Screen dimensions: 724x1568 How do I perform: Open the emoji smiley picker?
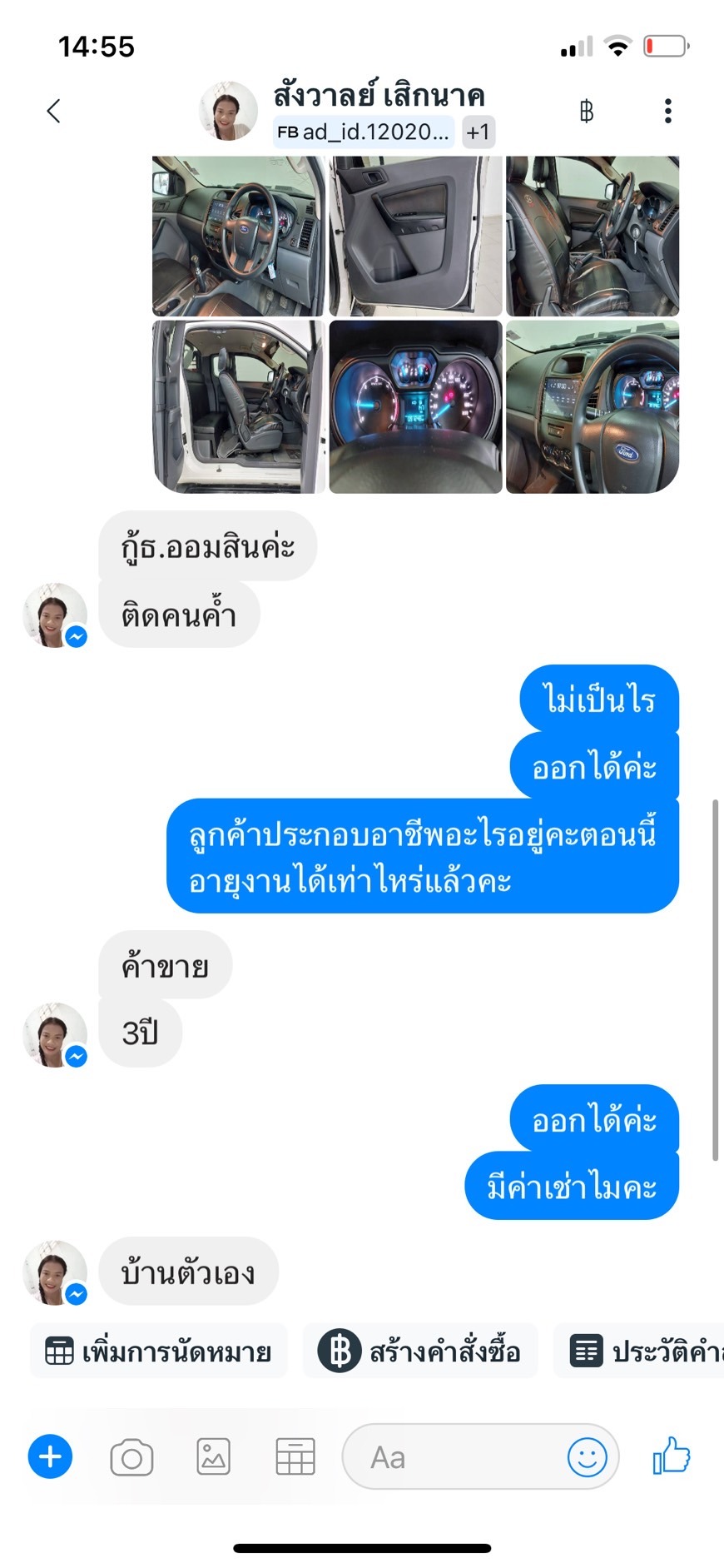coord(587,1457)
